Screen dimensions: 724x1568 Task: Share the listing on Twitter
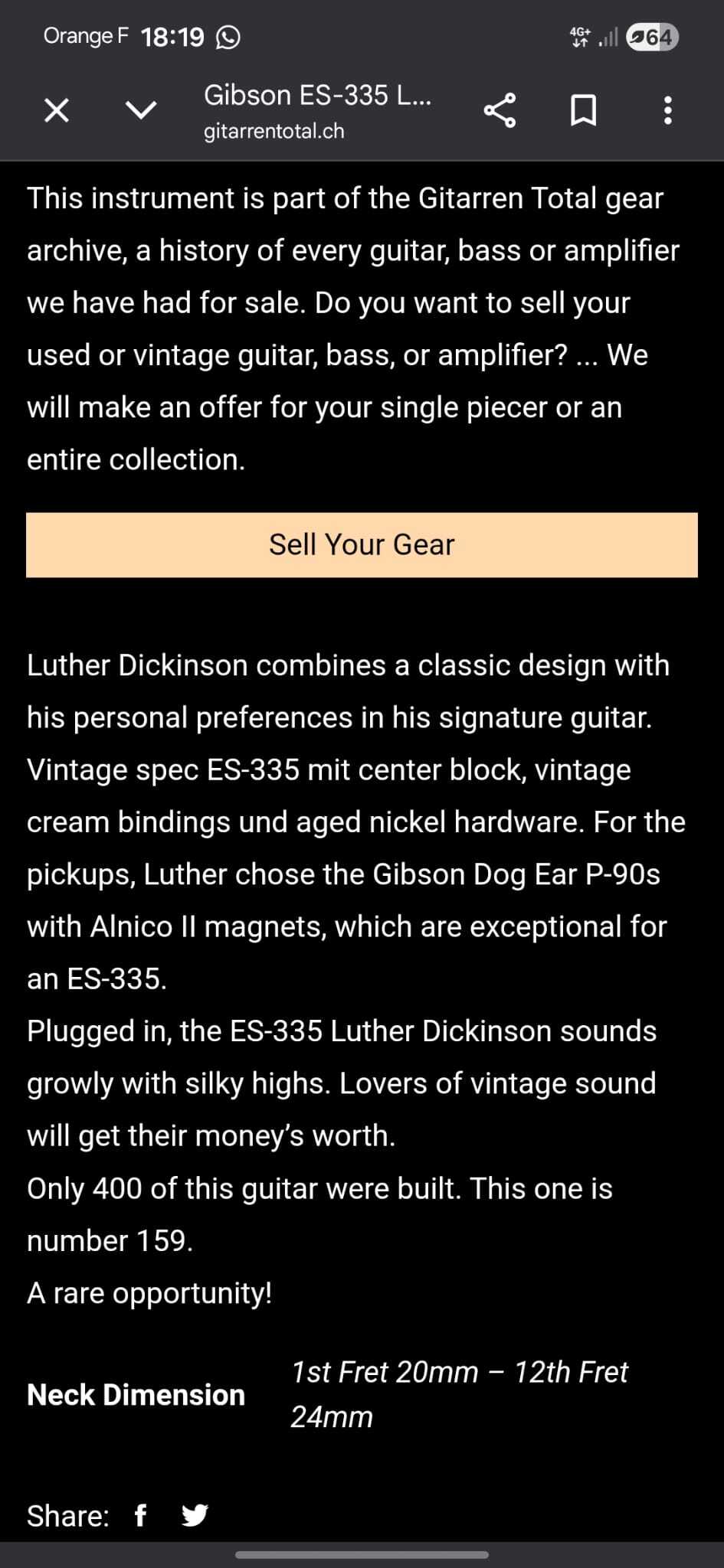coord(195,1515)
